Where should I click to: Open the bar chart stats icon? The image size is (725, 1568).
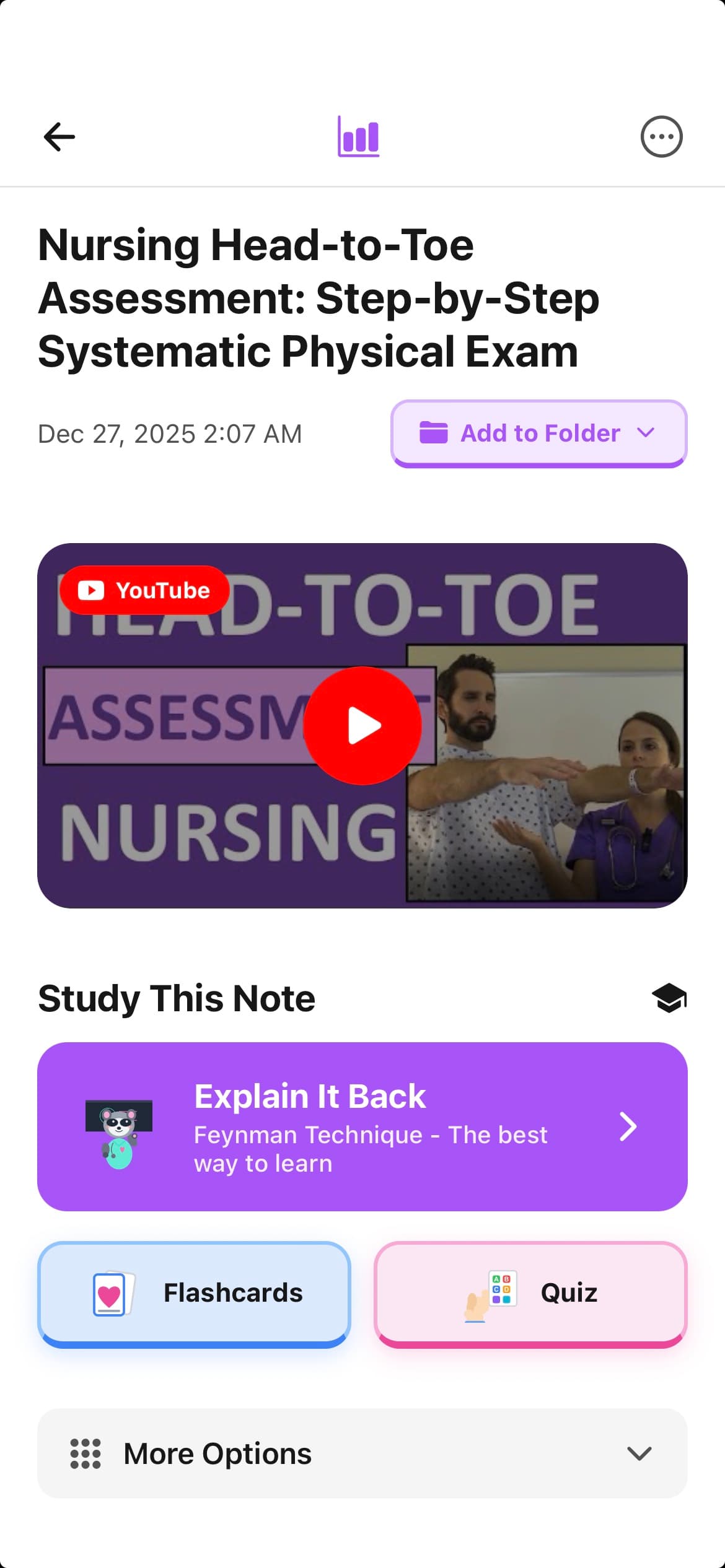(358, 136)
